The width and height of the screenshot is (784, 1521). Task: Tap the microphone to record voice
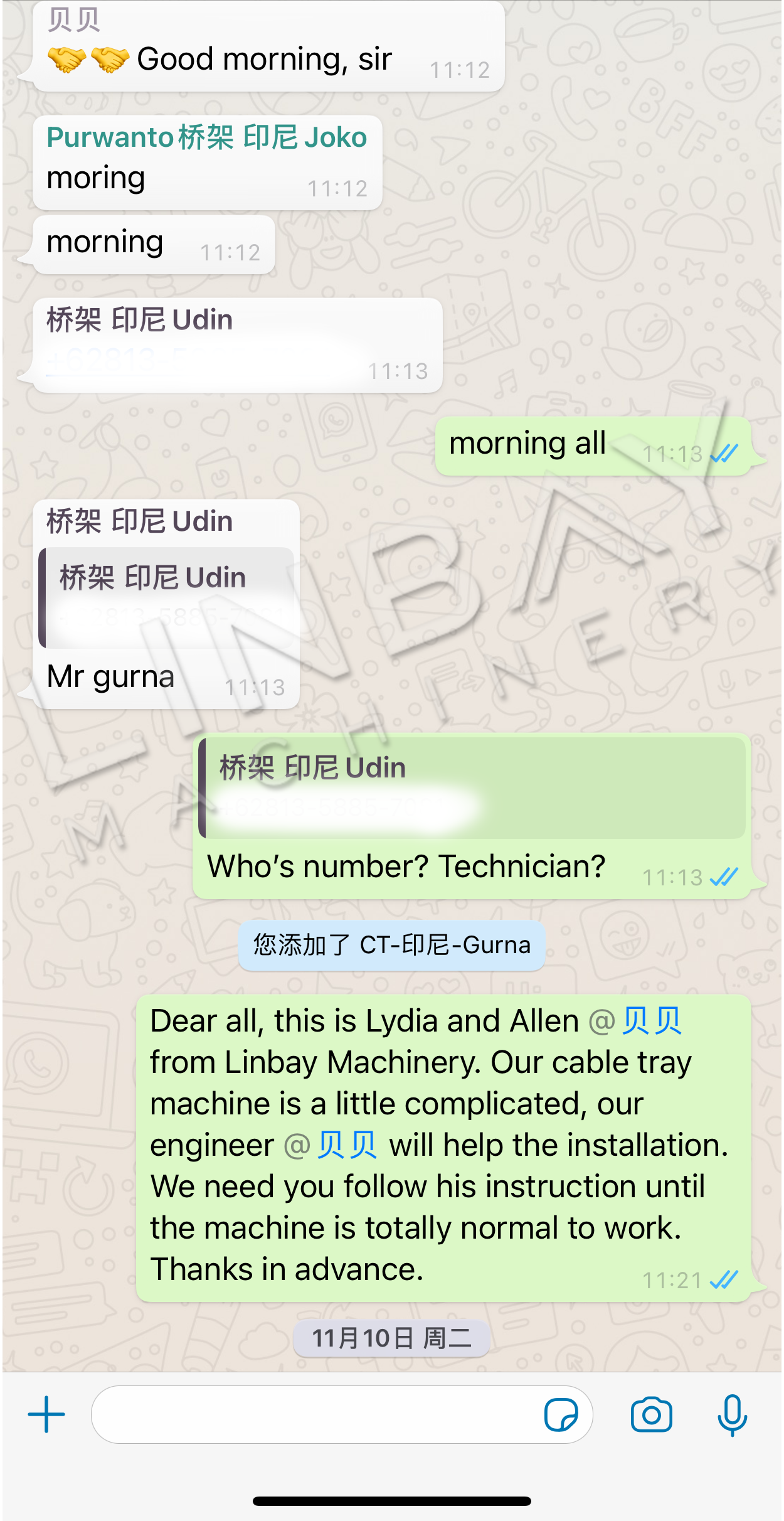[732, 1414]
